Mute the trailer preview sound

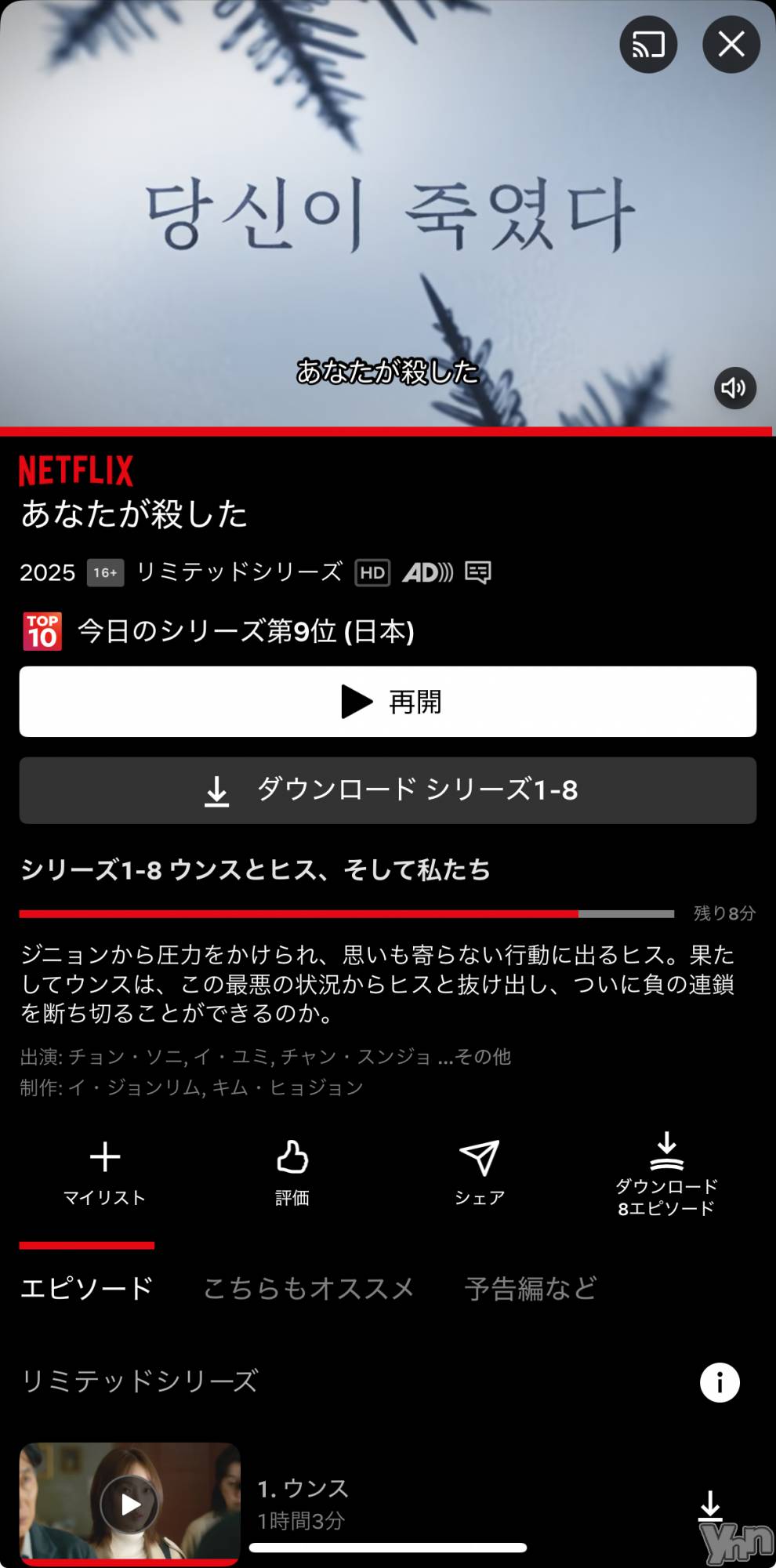pyautogui.click(x=734, y=388)
